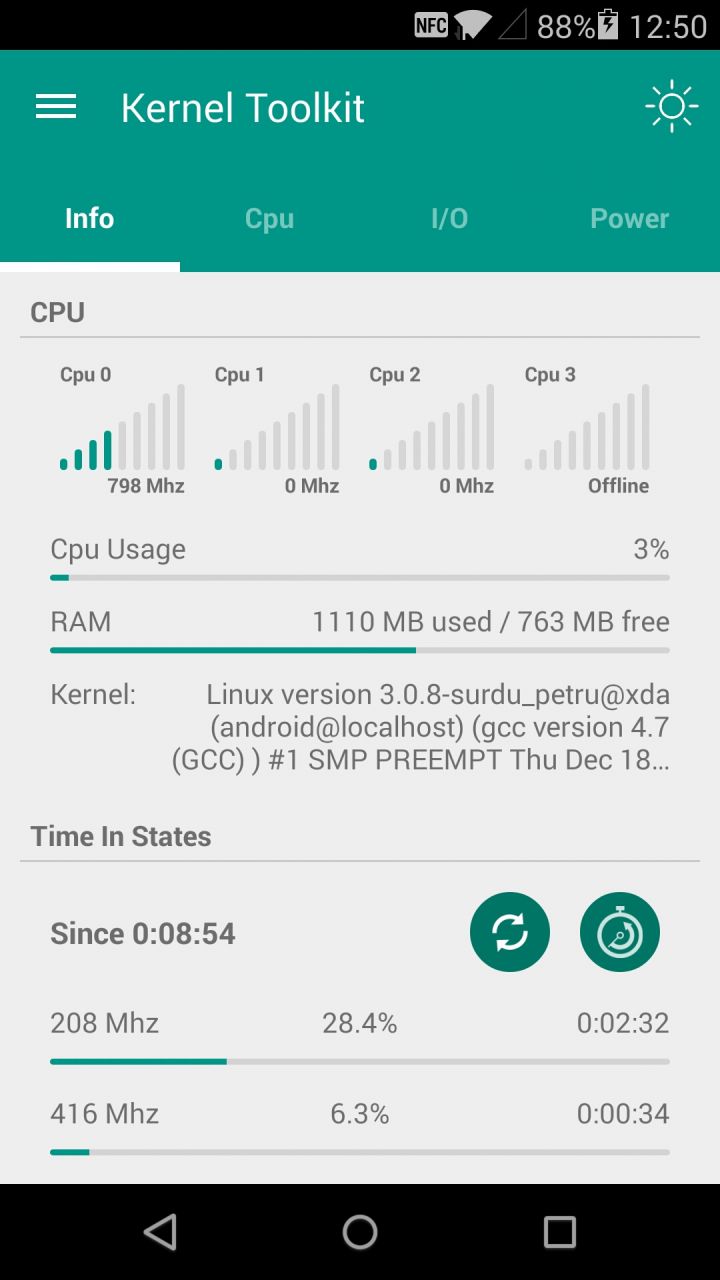Refresh the Time In States data
720x1280 pixels.
[x=510, y=932]
